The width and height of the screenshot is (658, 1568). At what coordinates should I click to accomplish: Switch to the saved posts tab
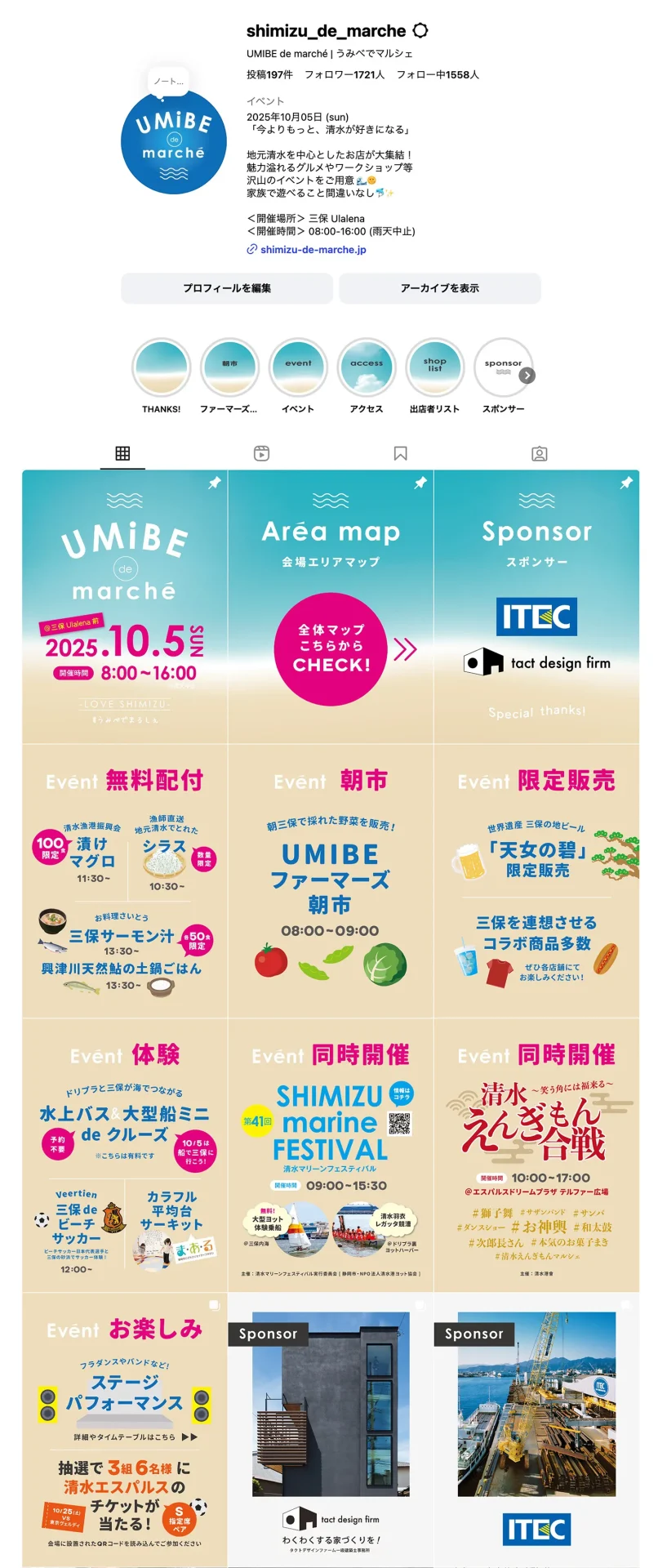coord(400,453)
